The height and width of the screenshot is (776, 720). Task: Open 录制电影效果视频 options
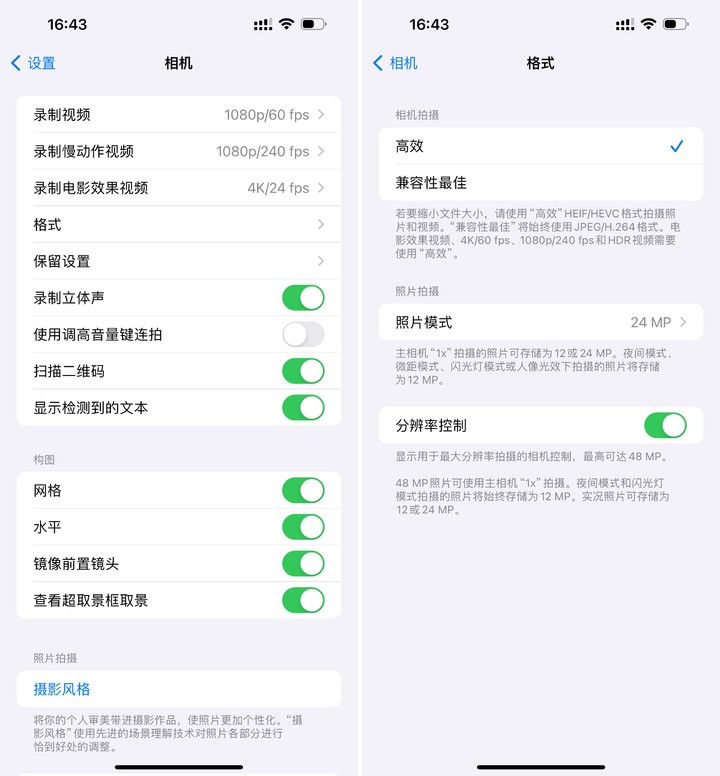179,188
